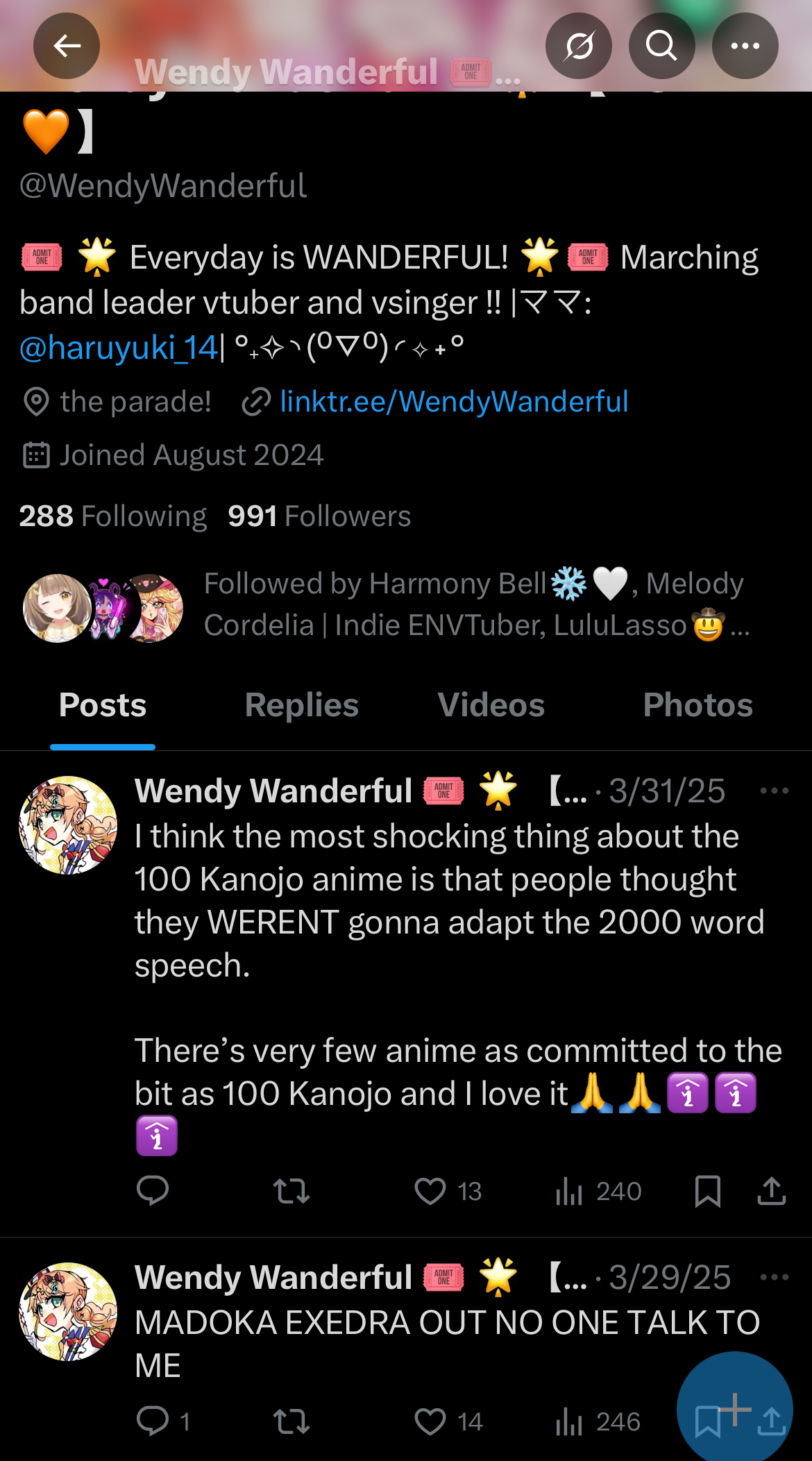Search this profile's posts

pos(661,47)
